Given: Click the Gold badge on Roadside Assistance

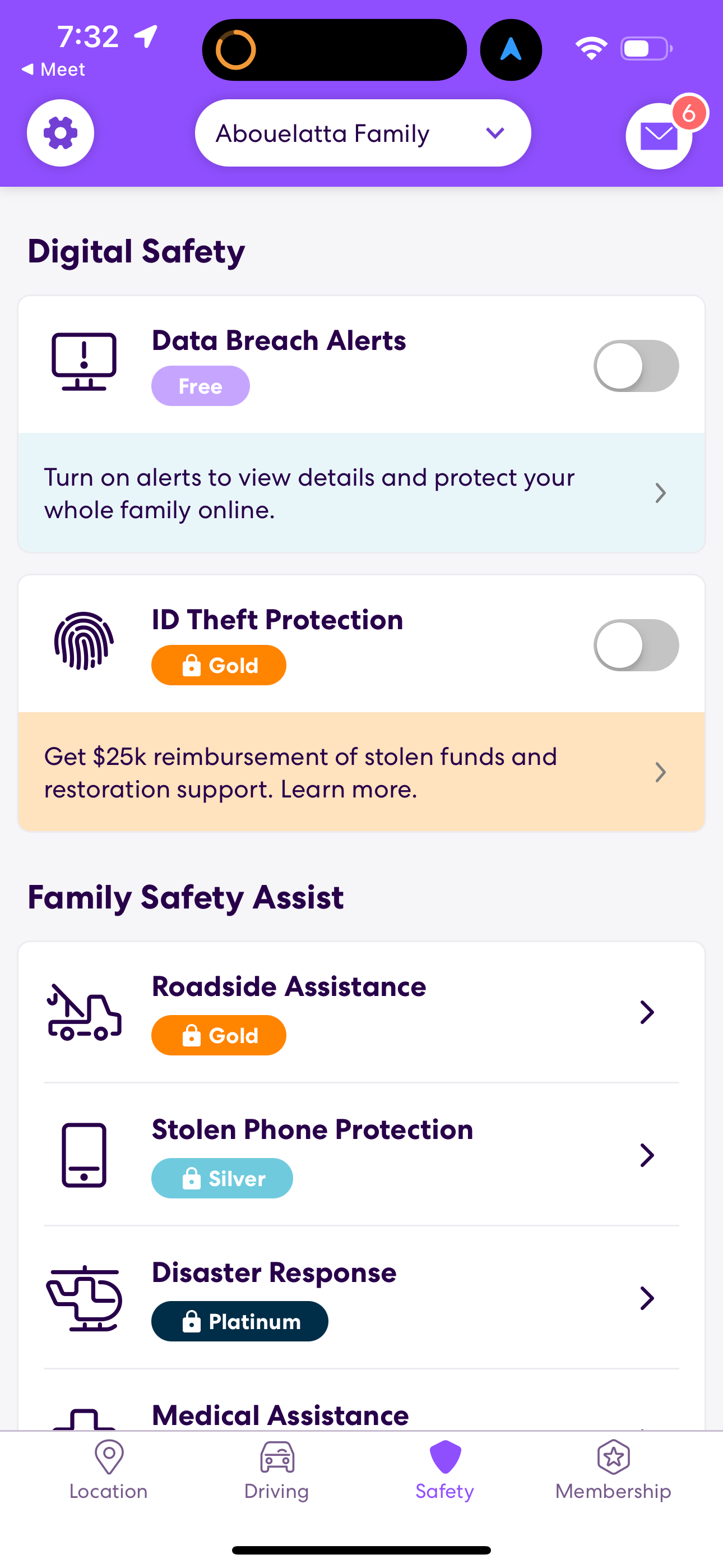Looking at the screenshot, I should [x=219, y=1035].
